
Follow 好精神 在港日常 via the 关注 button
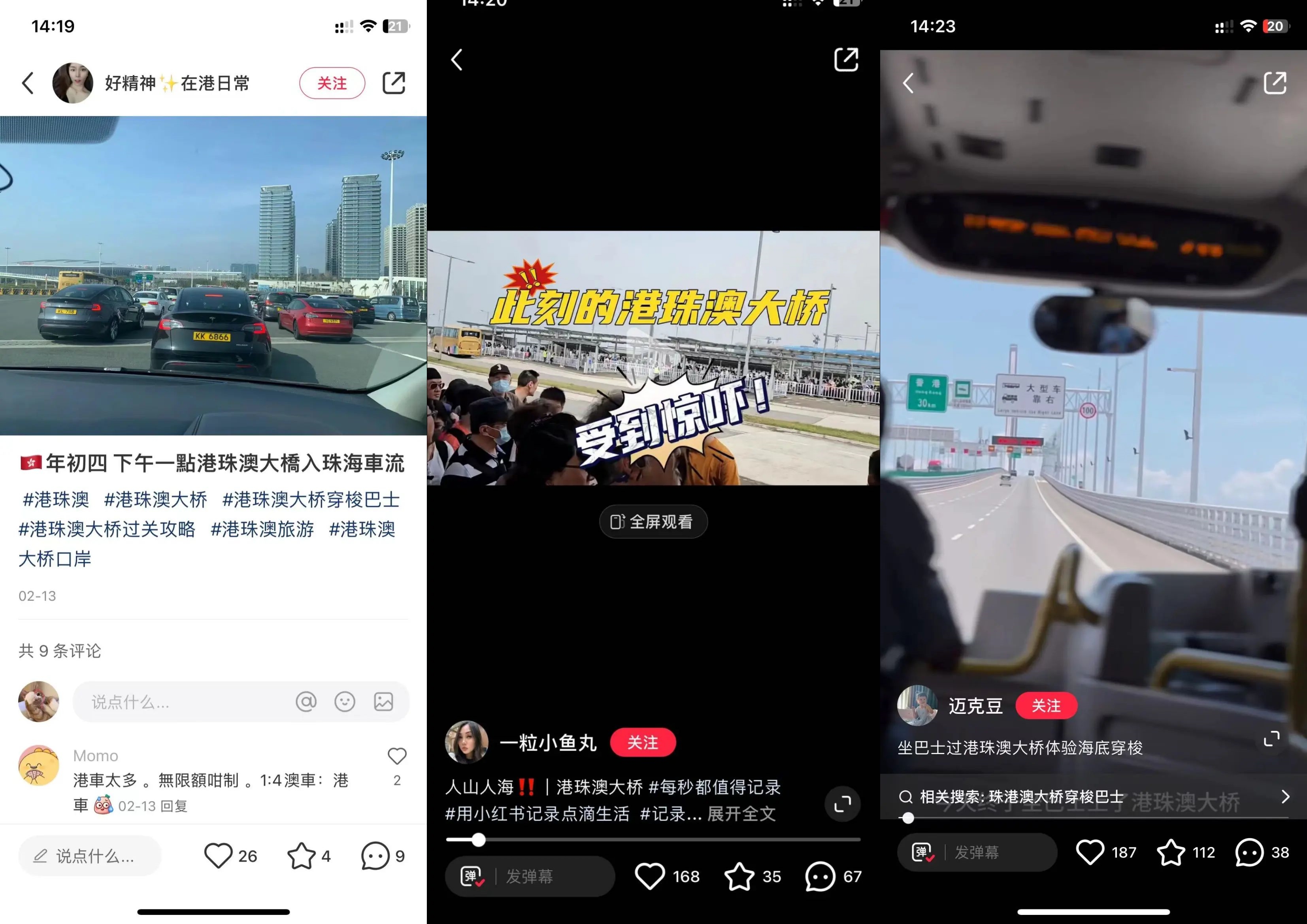tap(332, 83)
